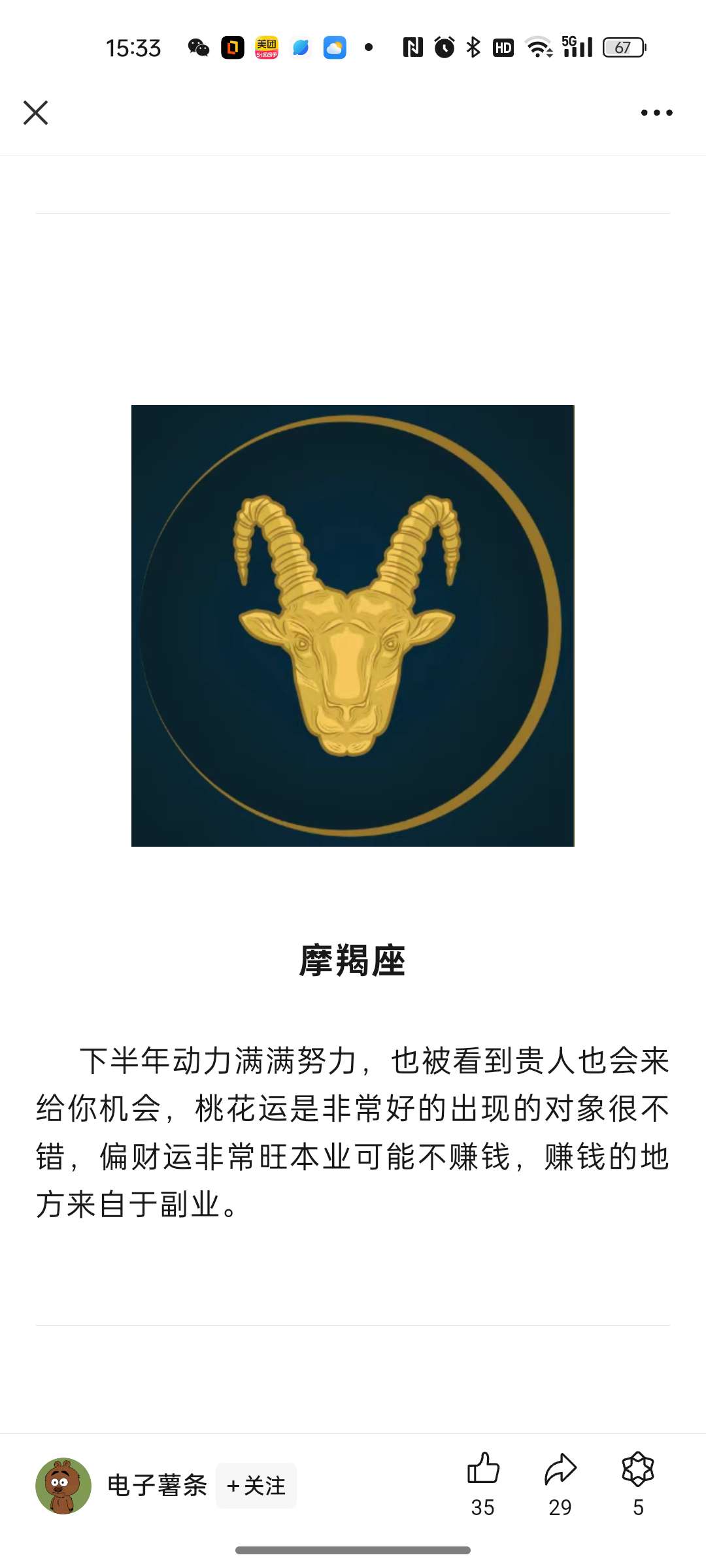This screenshot has height=1568, width=706.
Task: Open 电子薯条's profile avatar
Action: [x=63, y=1486]
